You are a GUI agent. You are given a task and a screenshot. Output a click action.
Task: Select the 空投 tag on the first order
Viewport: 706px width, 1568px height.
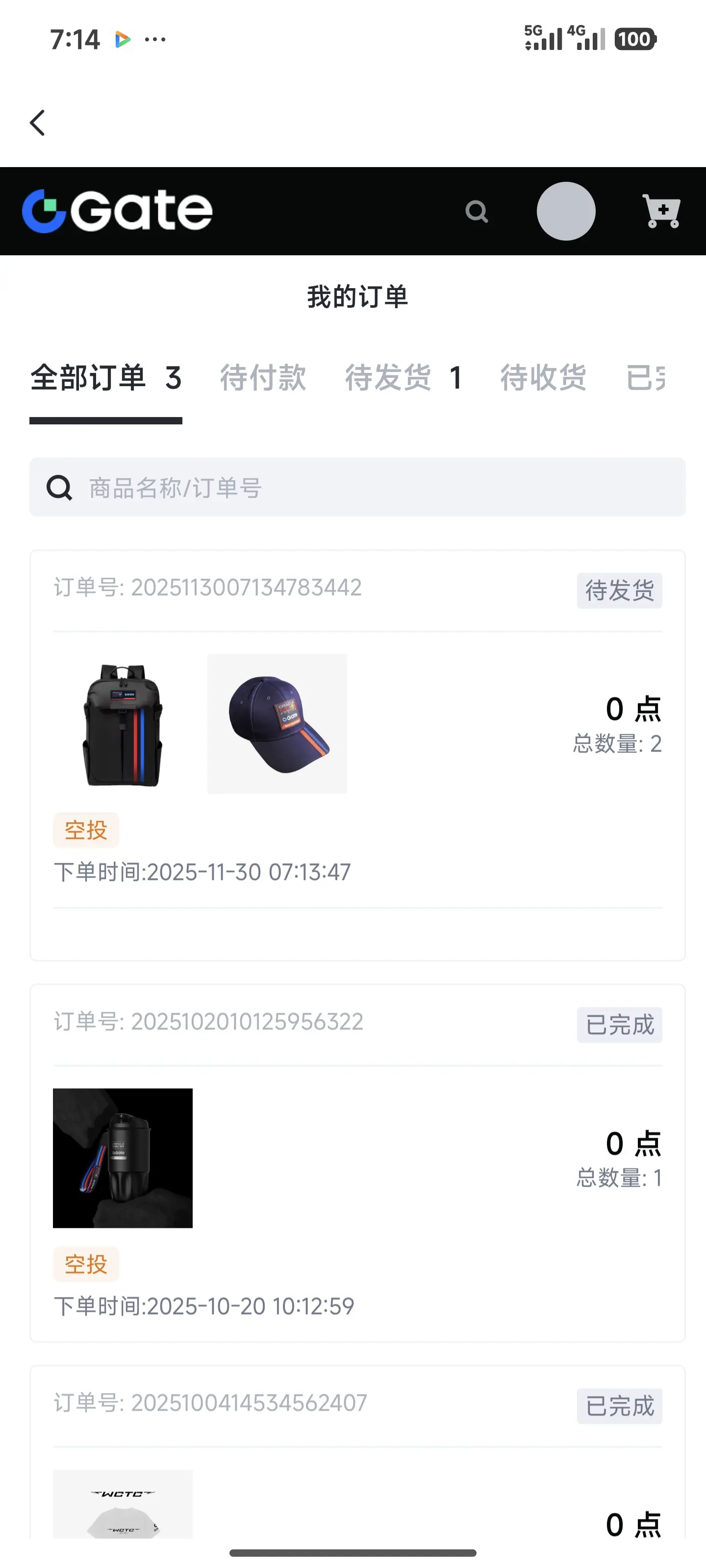click(86, 830)
